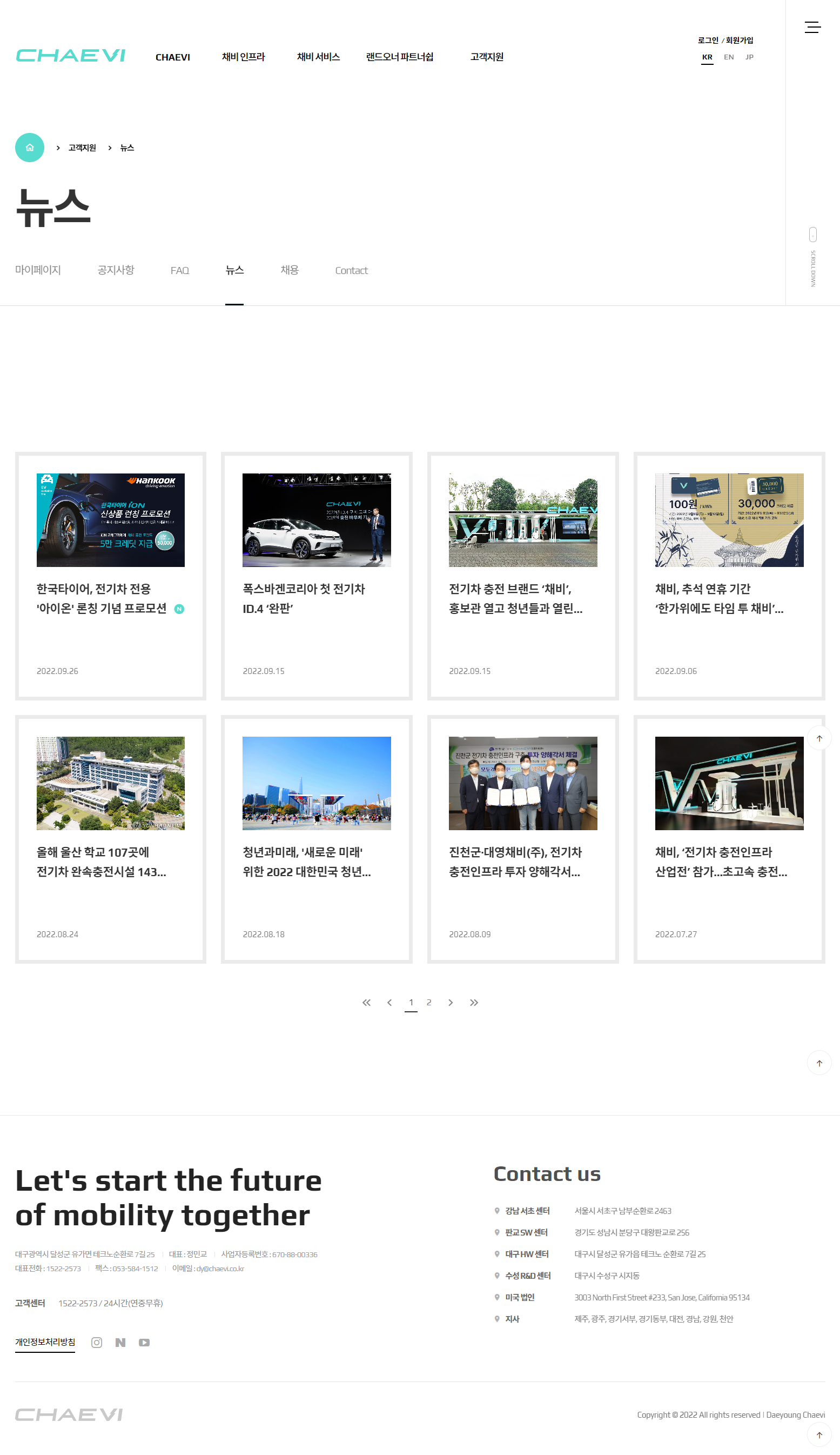
Task: Switch to the Contact tab
Action: tap(351, 271)
